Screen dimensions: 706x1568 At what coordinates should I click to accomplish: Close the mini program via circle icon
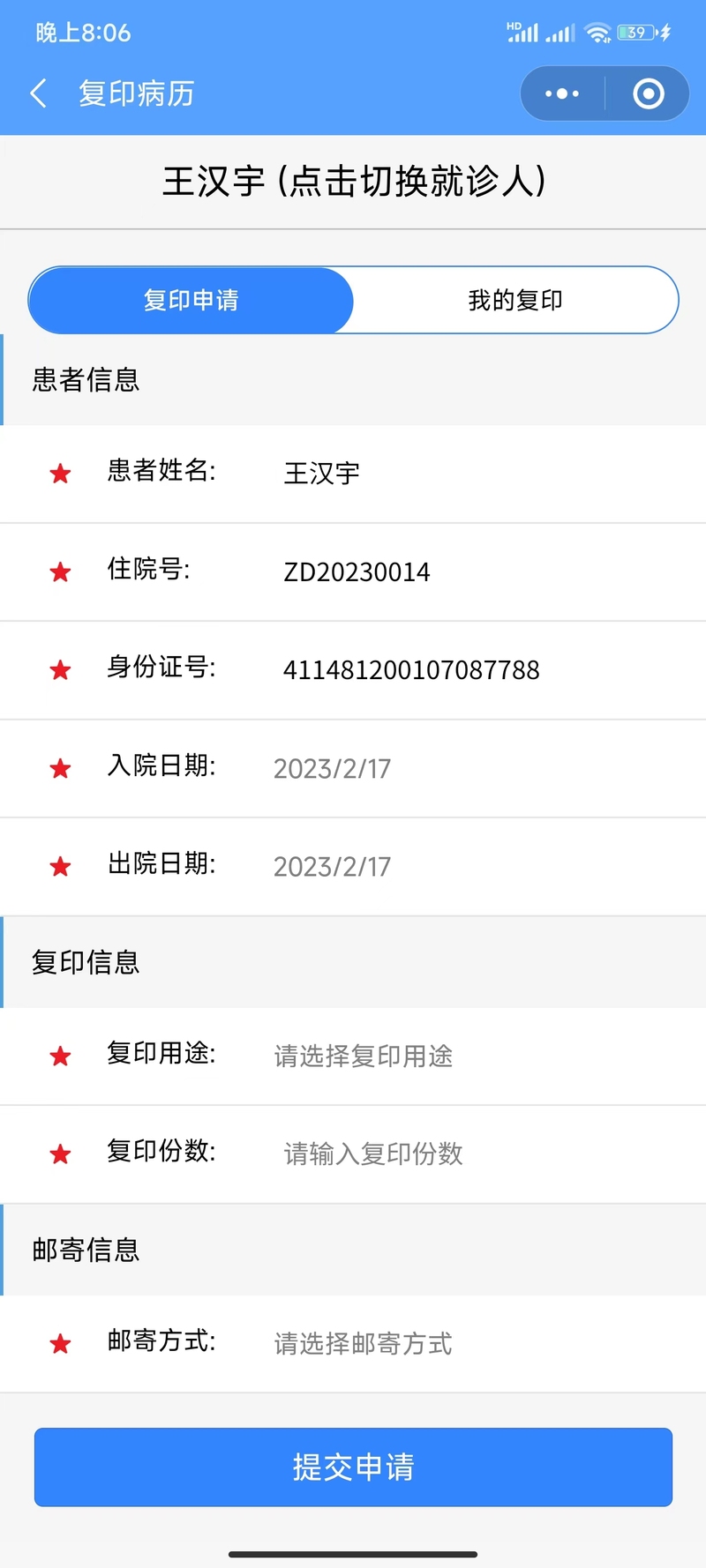pos(649,93)
